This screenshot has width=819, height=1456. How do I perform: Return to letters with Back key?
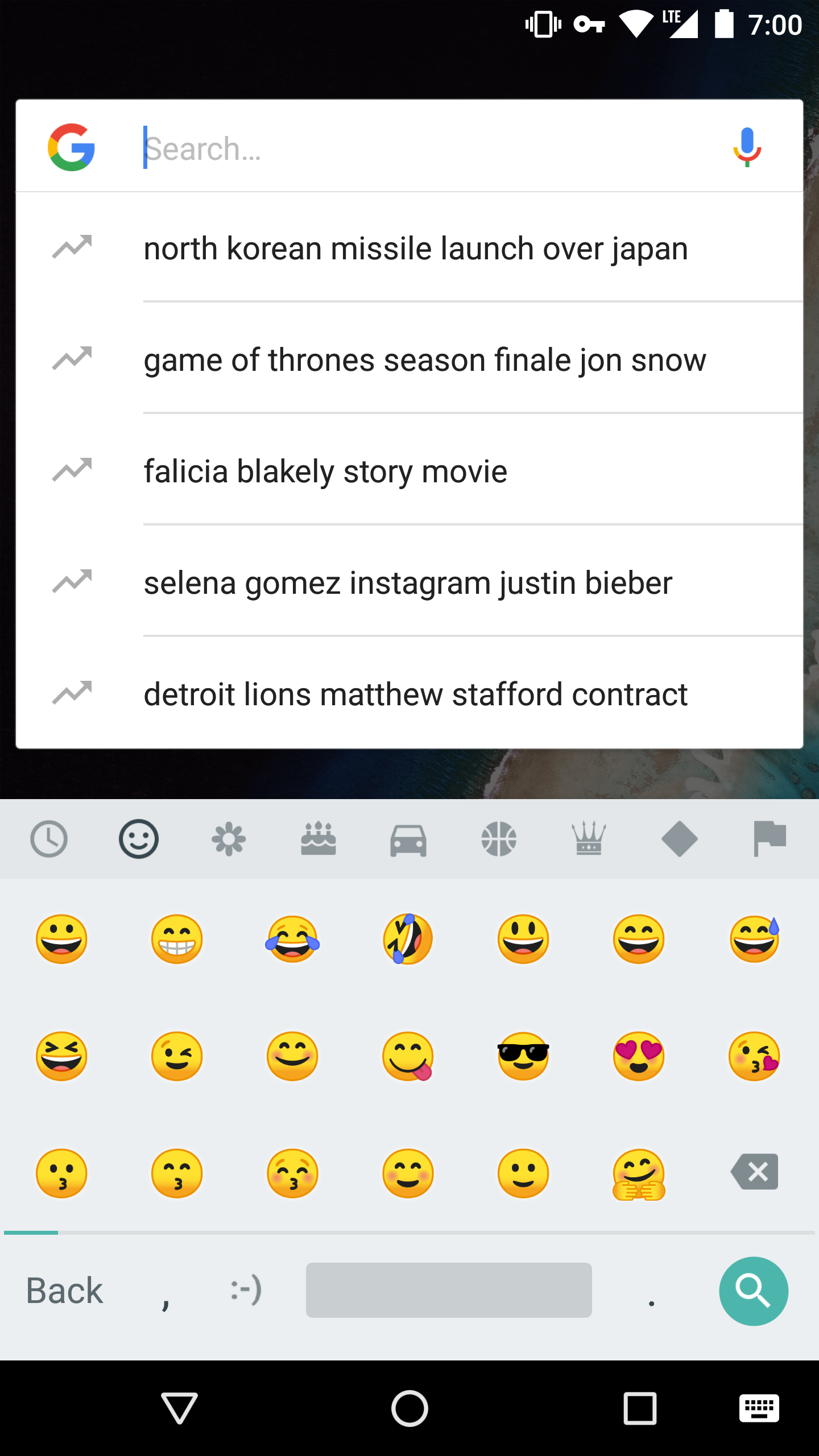[64, 1290]
